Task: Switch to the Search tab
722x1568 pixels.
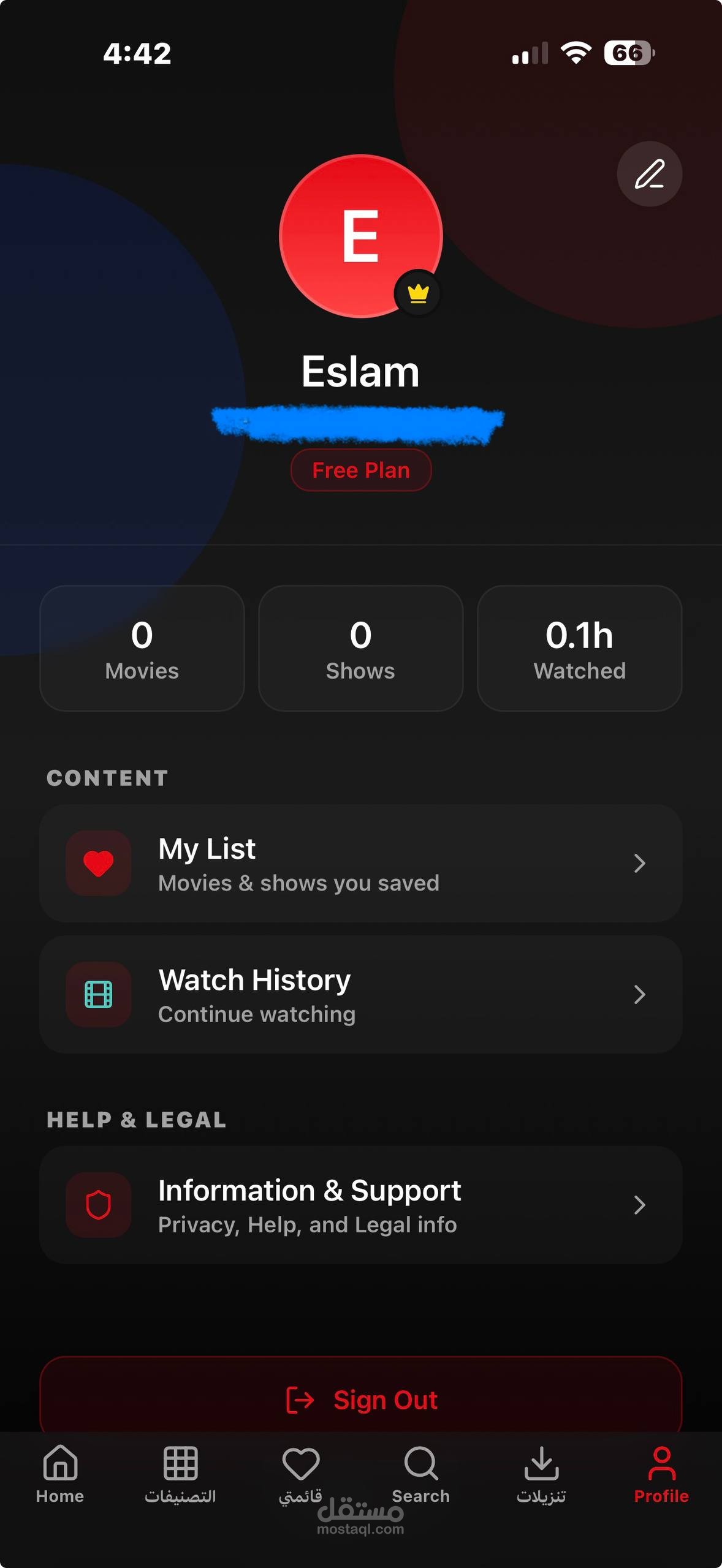Action: [x=420, y=1474]
